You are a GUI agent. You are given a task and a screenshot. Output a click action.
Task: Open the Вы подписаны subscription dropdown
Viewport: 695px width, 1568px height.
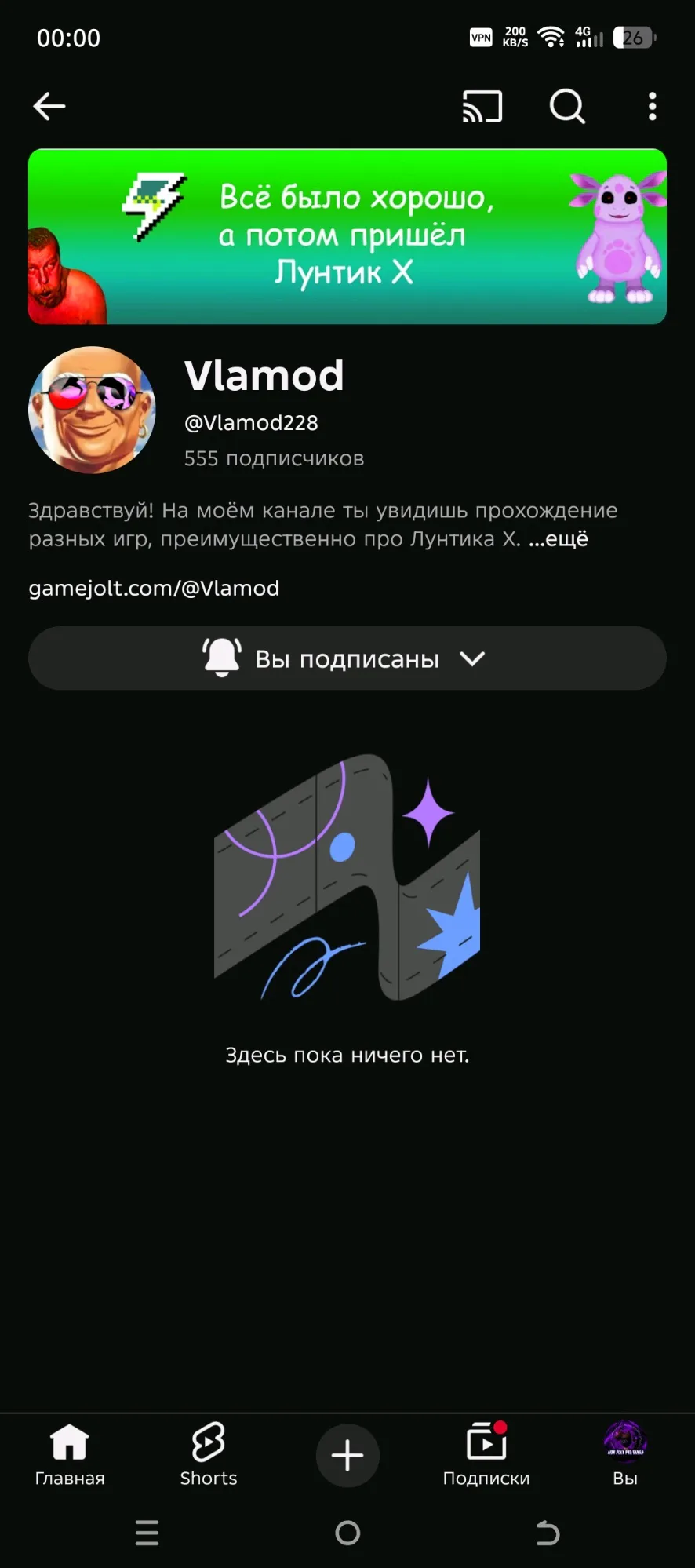point(347,658)
